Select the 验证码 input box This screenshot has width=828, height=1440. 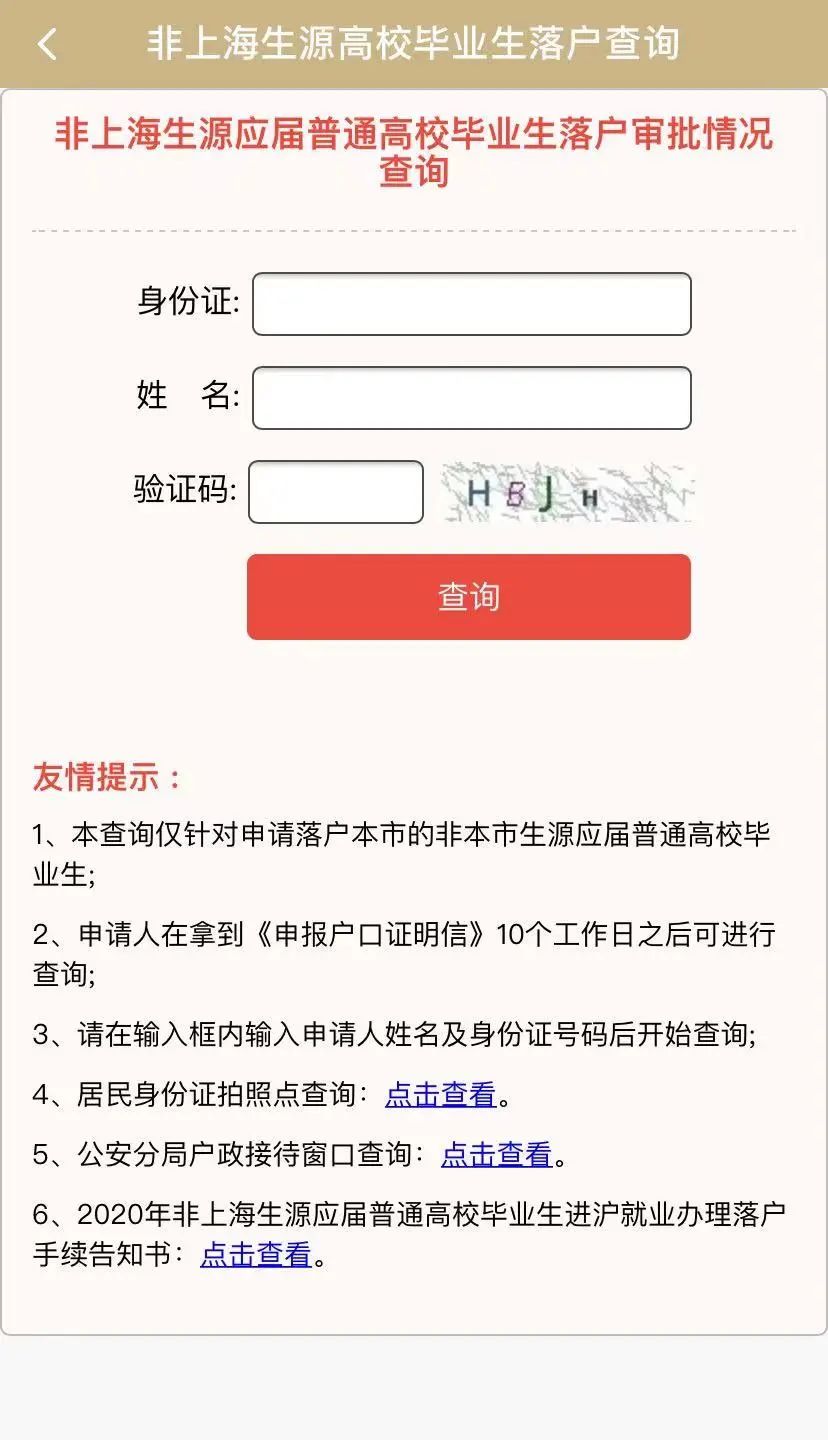coord(336,492)
